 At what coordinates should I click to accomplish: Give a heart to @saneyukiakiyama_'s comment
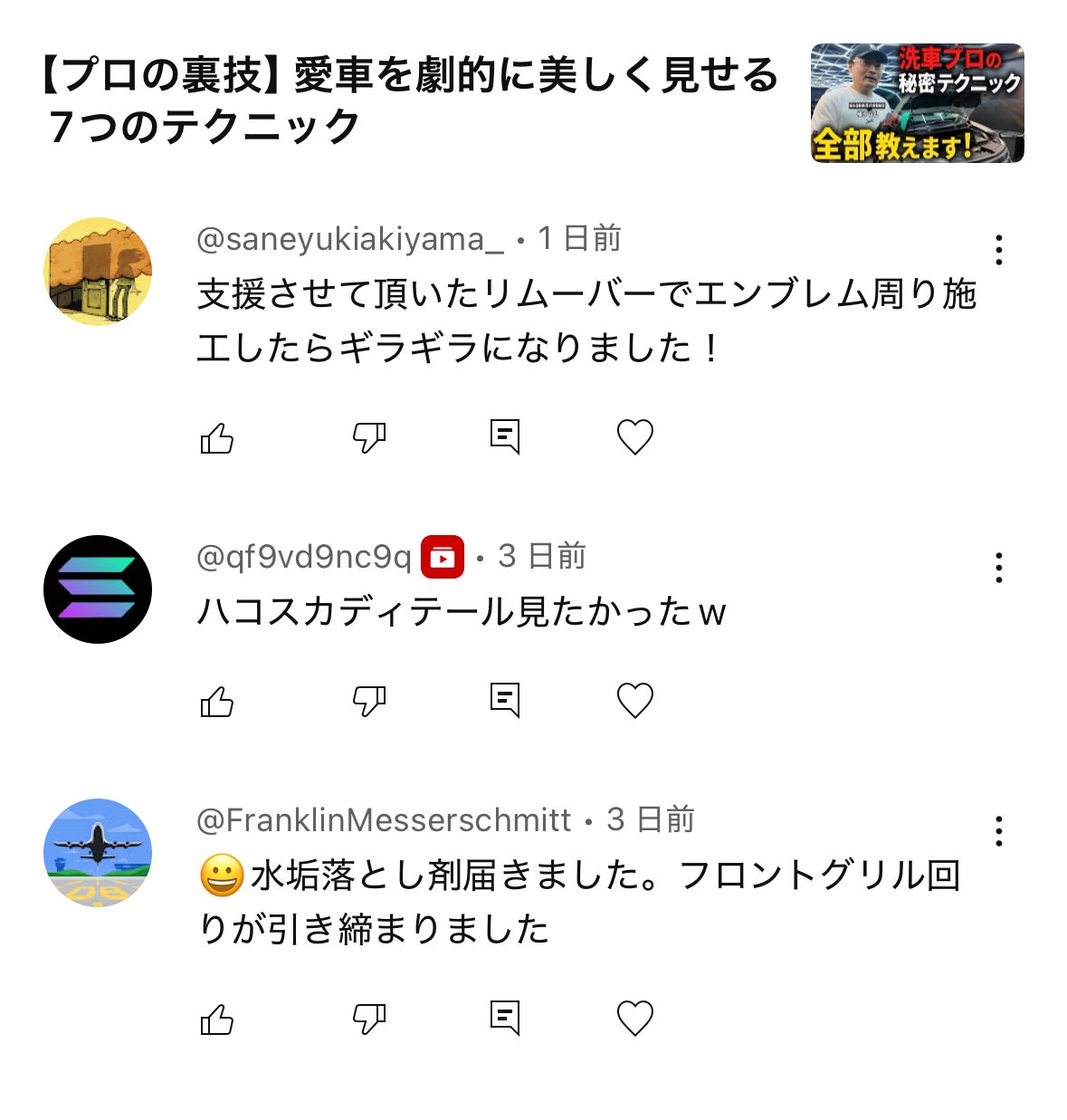[x=634, y=437]
